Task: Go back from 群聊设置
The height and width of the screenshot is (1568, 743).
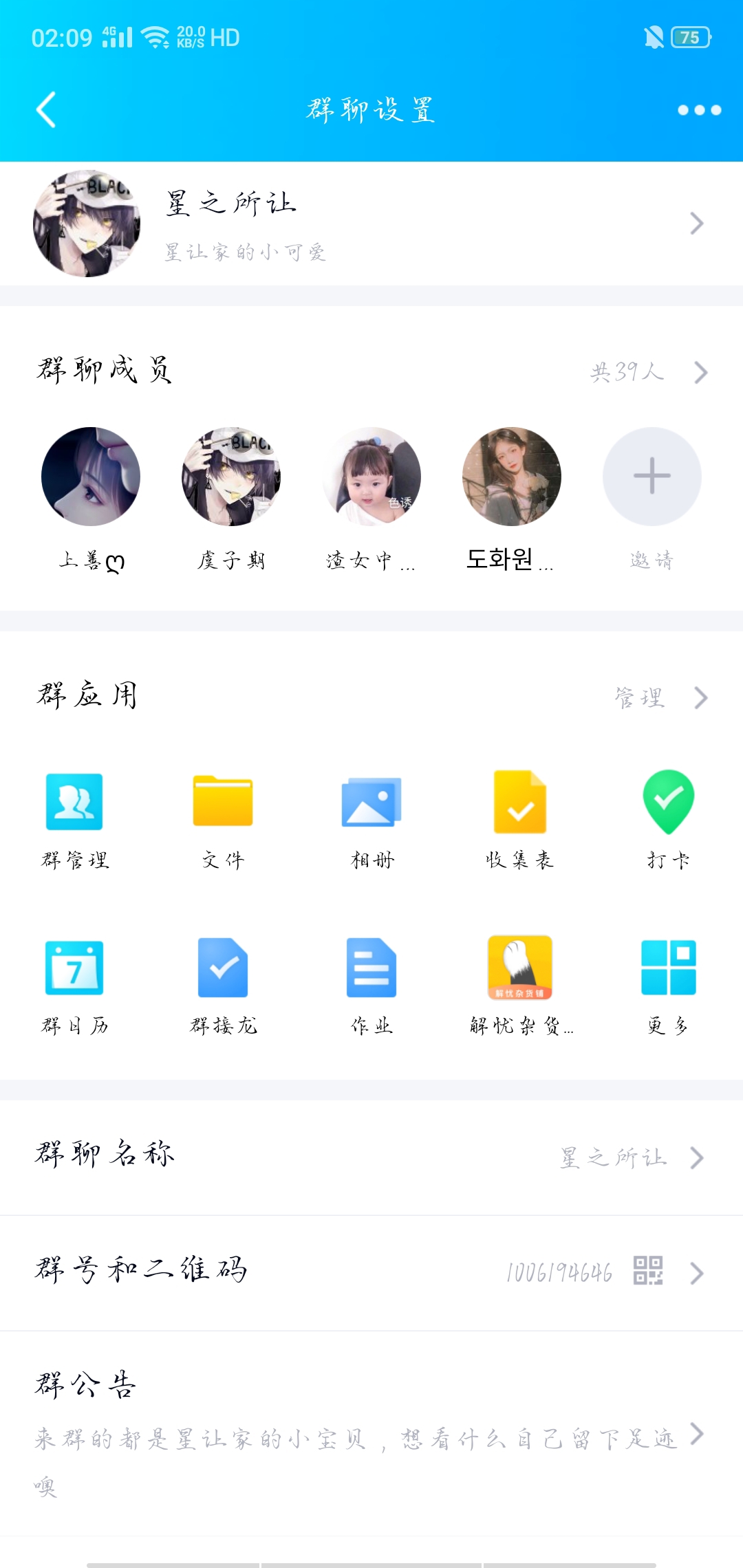Action: click(x=46, y=110)
